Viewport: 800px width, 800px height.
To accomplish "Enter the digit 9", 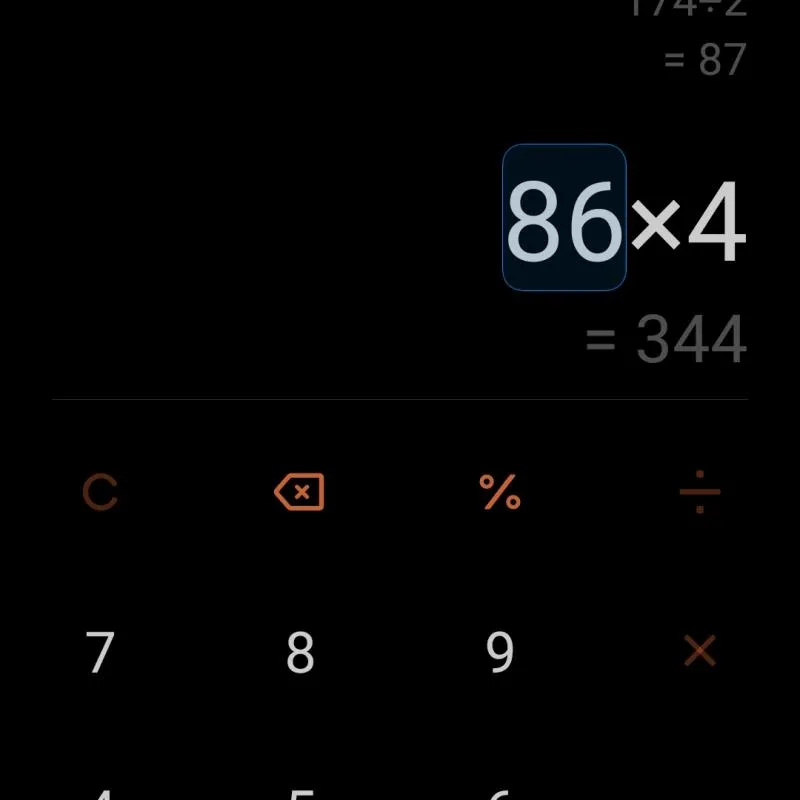I will point(500,652).
